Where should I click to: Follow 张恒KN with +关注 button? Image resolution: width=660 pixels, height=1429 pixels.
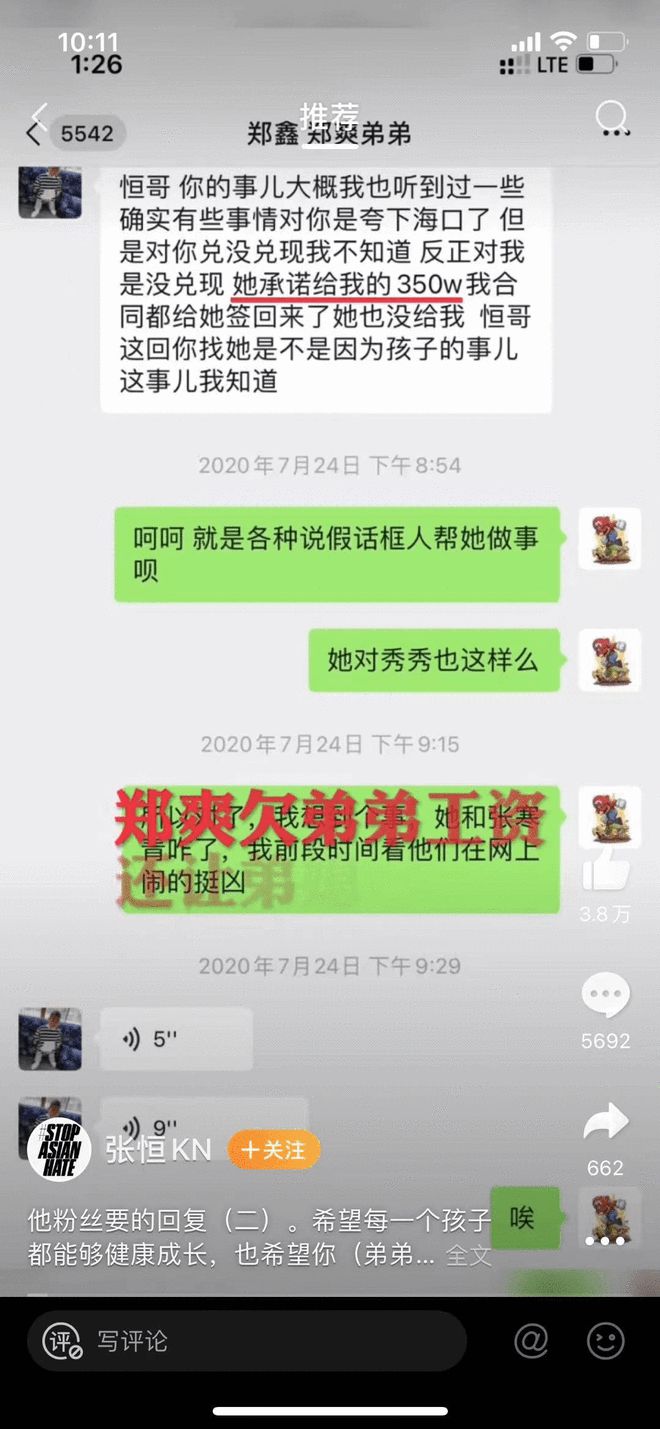(273, 1150)
